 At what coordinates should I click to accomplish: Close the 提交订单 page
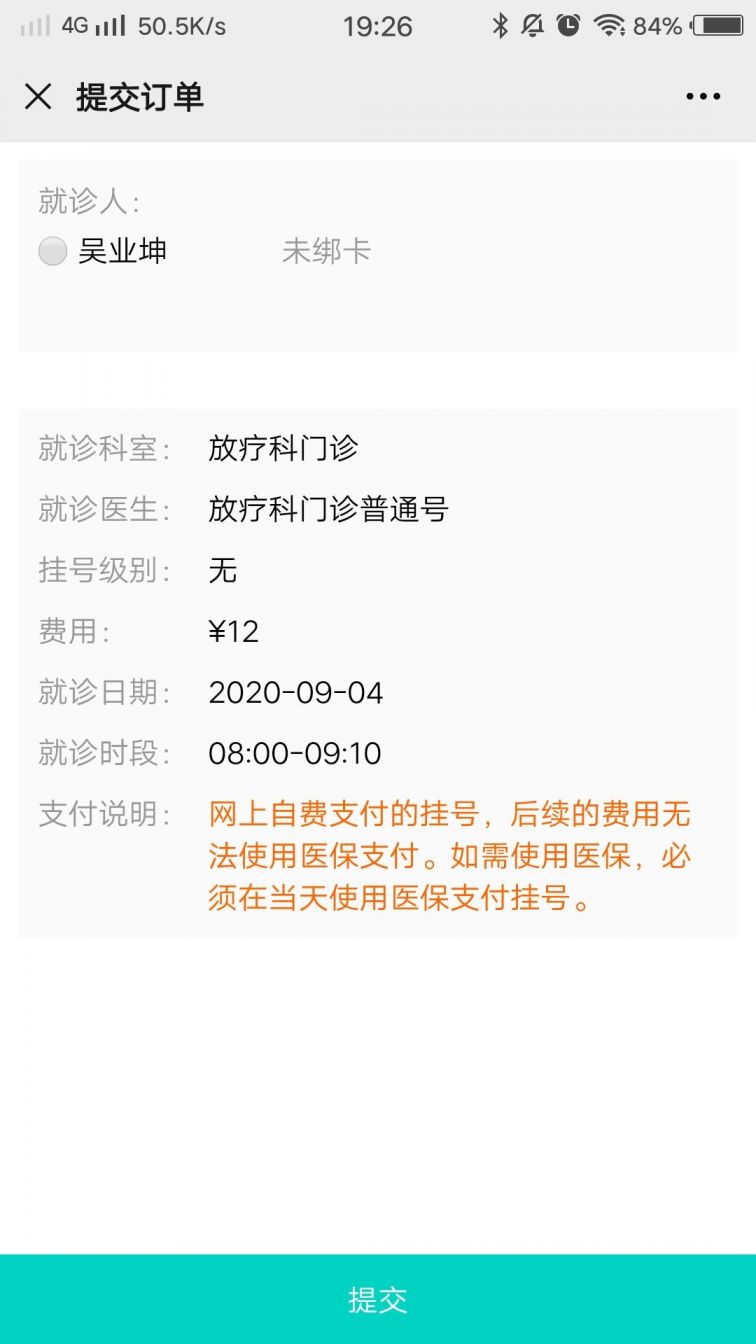click(38, 96)
